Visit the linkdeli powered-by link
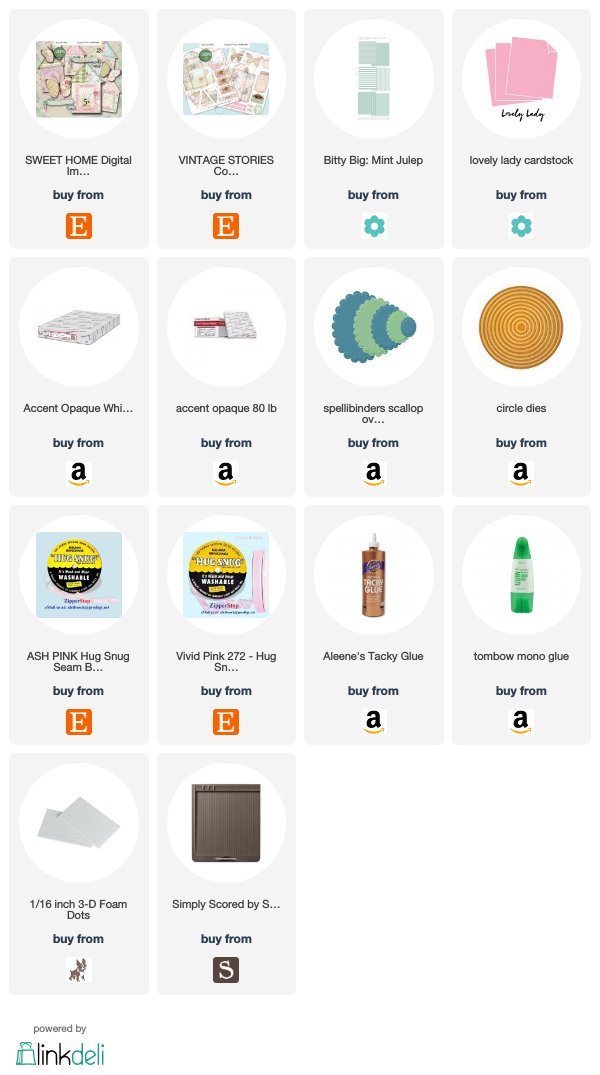Image resolution: width=600 pixels, height=1075 pixels. click(x=60, y=1046)
